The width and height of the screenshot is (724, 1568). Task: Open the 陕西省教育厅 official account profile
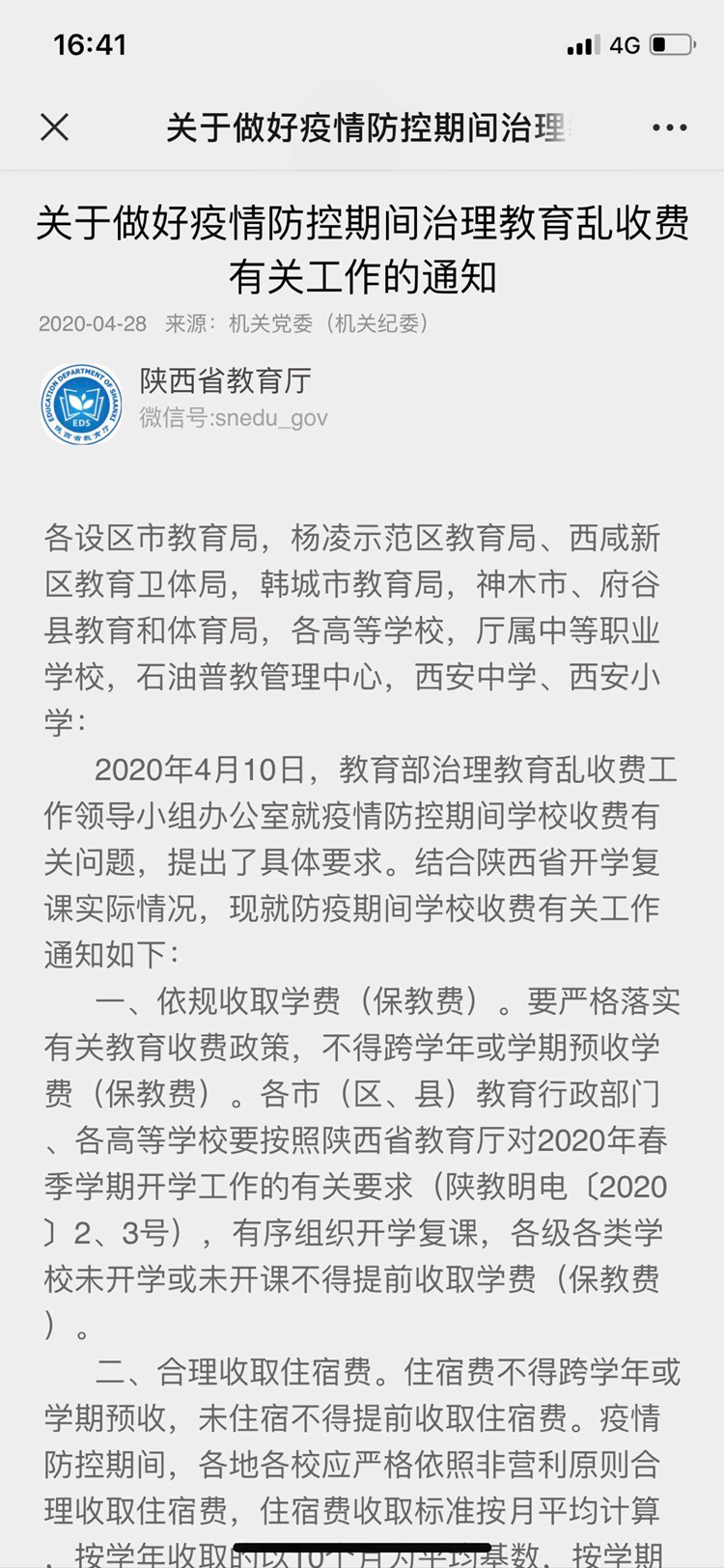[224, 381]
